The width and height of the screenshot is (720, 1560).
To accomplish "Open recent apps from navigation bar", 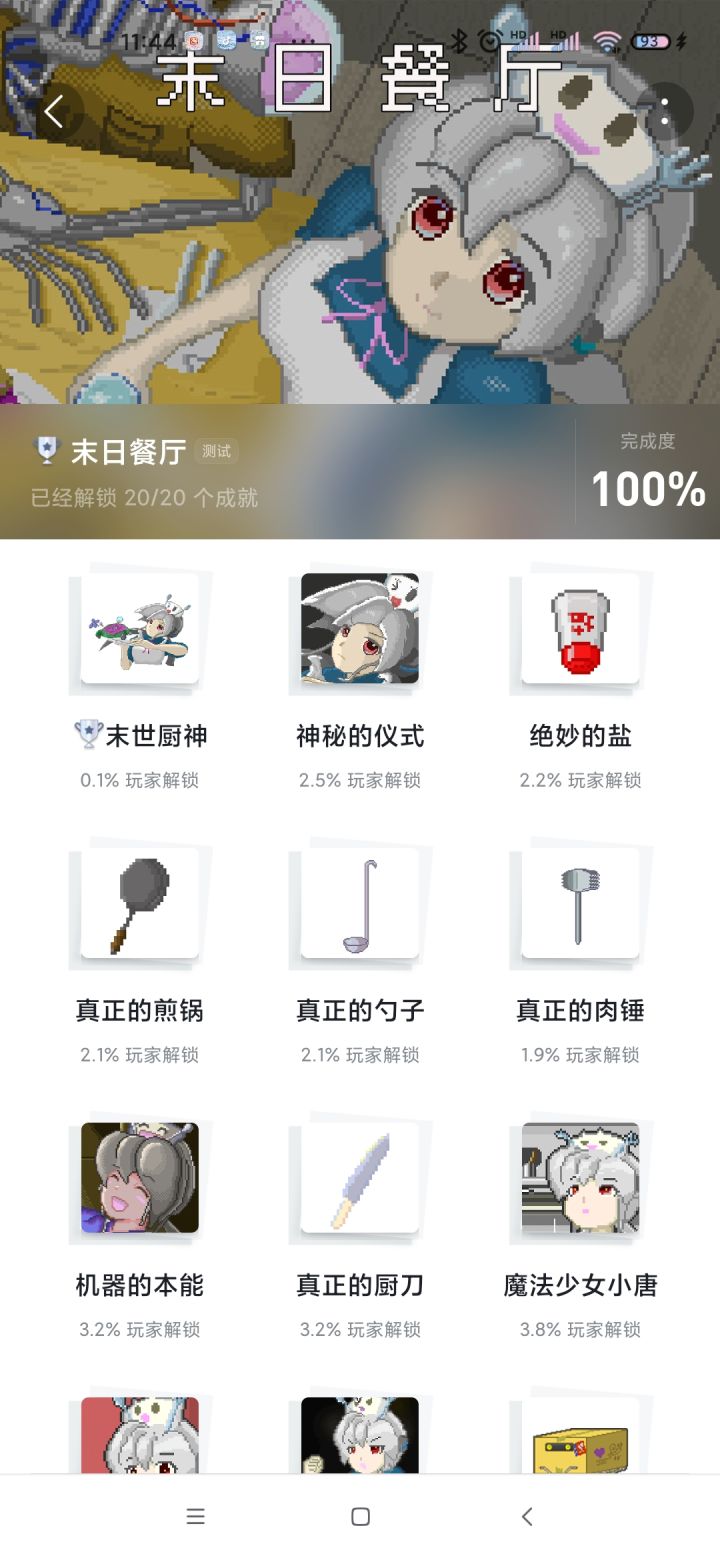I will click(196, 1517).
